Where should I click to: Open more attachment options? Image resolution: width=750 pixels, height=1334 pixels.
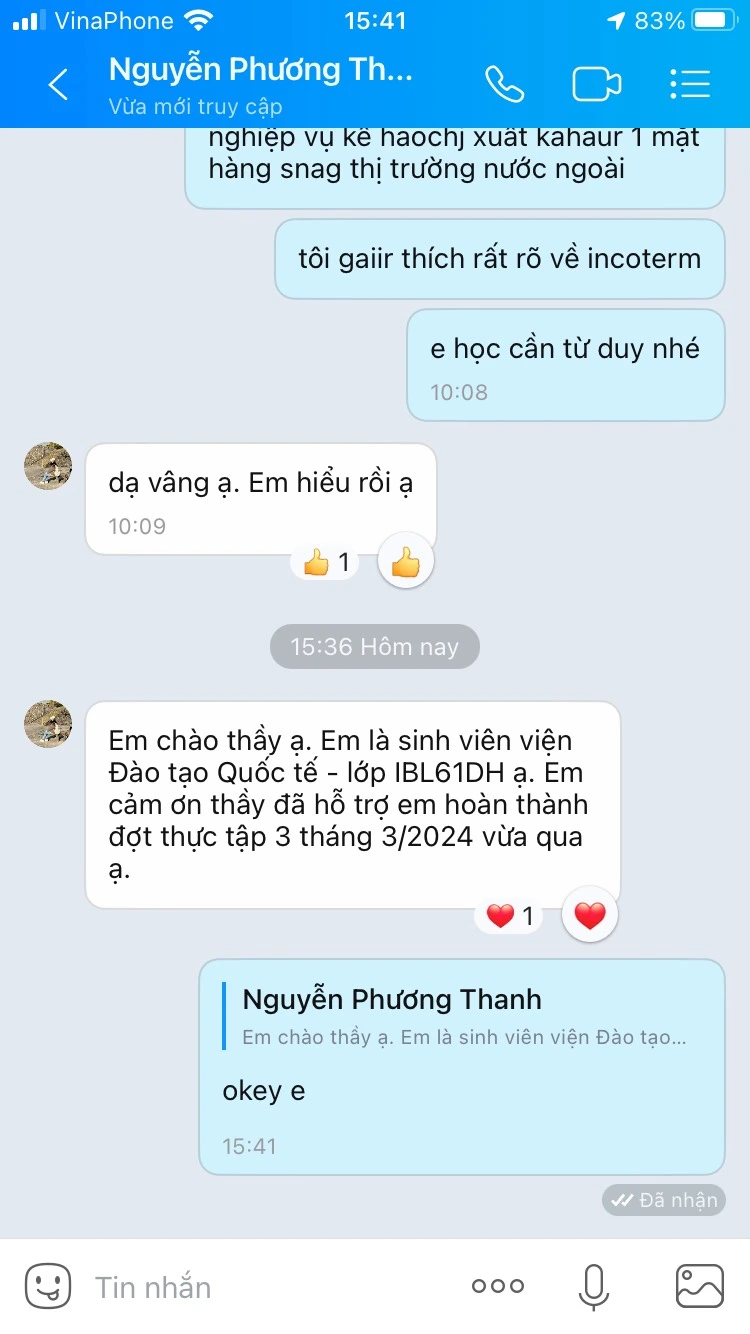coord(498,1286)
